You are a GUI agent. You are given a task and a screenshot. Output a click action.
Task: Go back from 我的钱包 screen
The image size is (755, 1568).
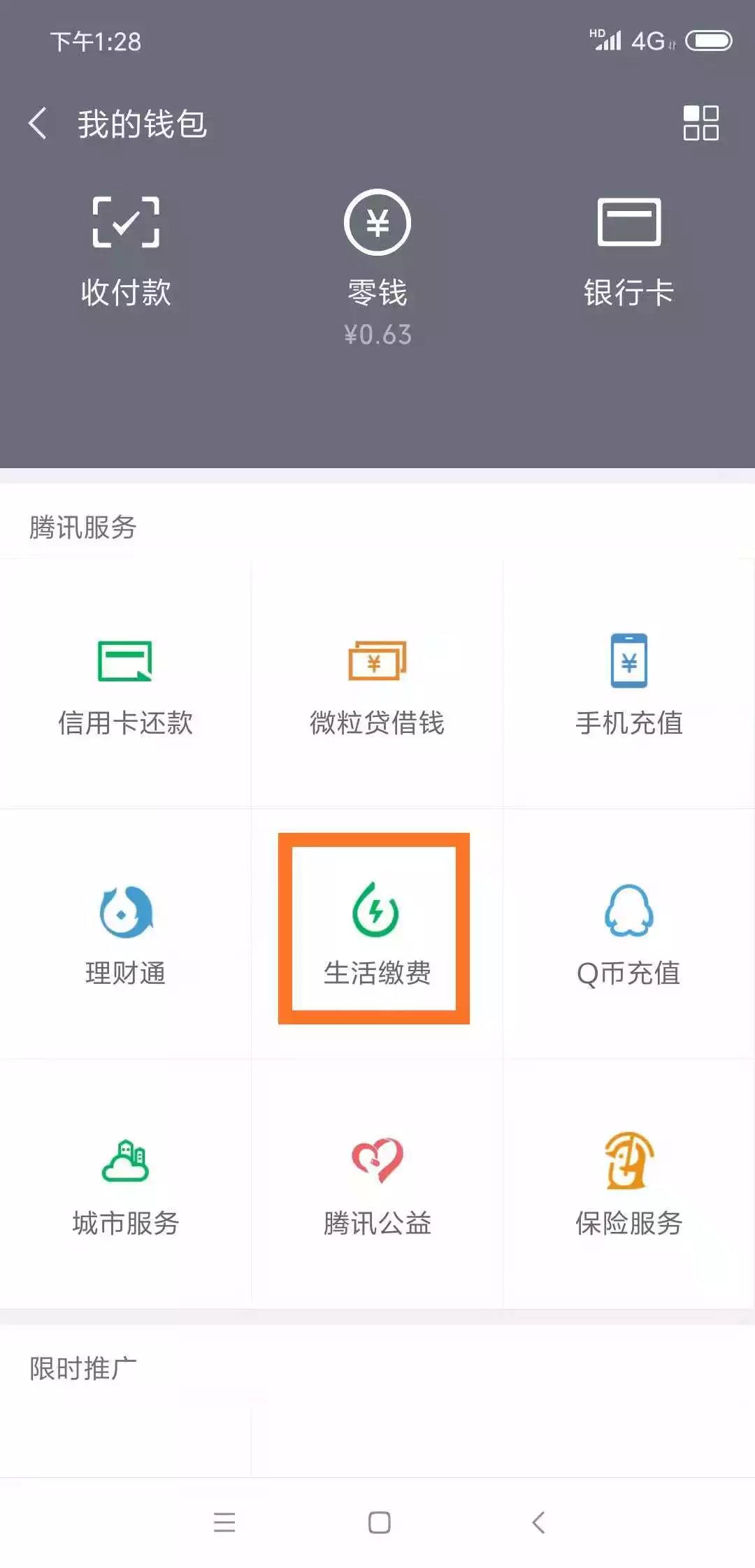coord(38,124)
